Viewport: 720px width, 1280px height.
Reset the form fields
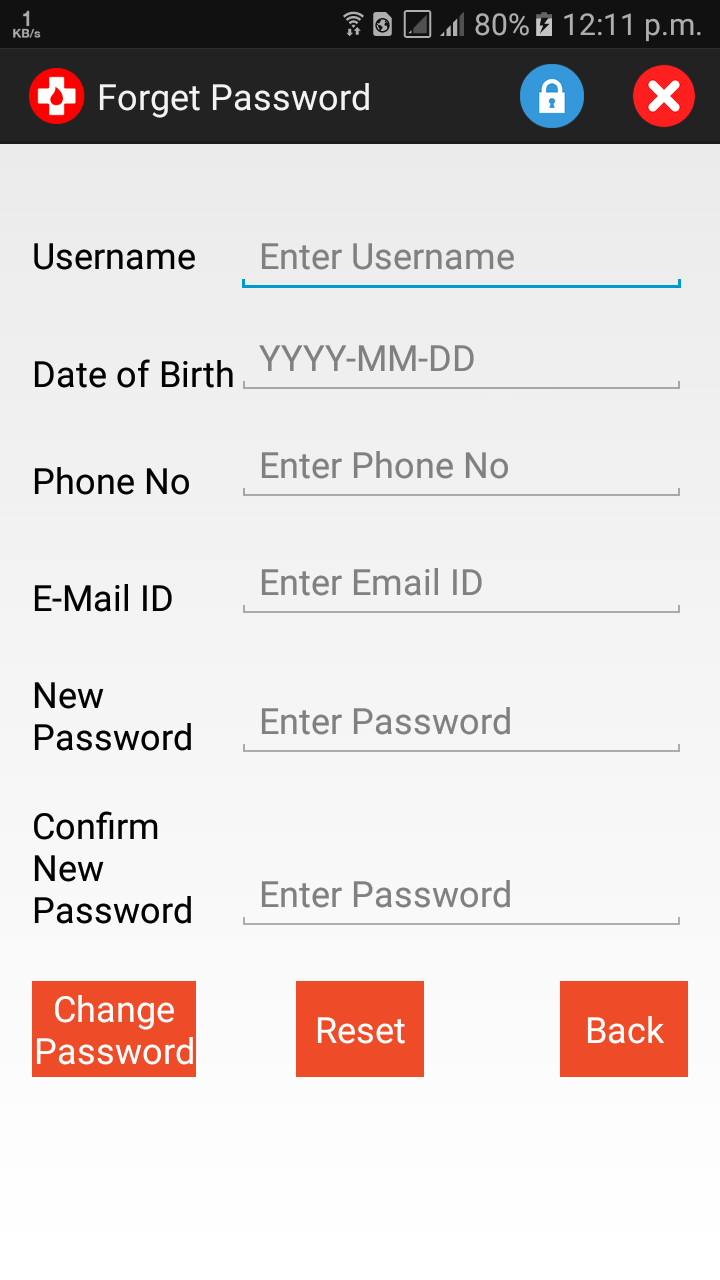[x=360, y=1029]
